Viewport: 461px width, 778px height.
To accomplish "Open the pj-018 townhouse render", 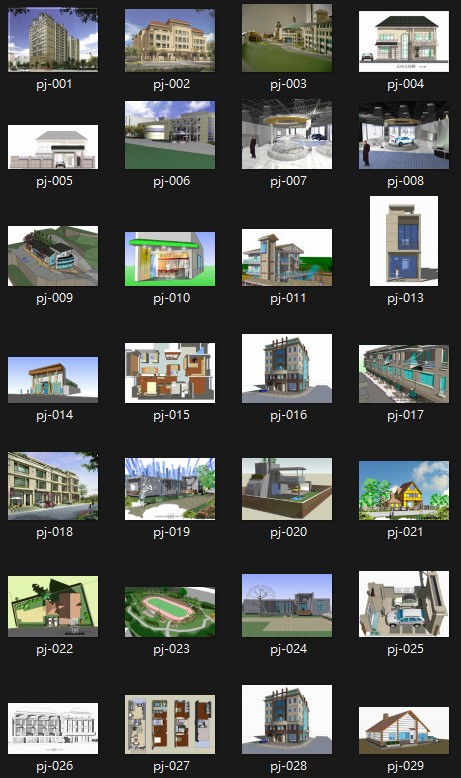I will (x=53, y=486).
